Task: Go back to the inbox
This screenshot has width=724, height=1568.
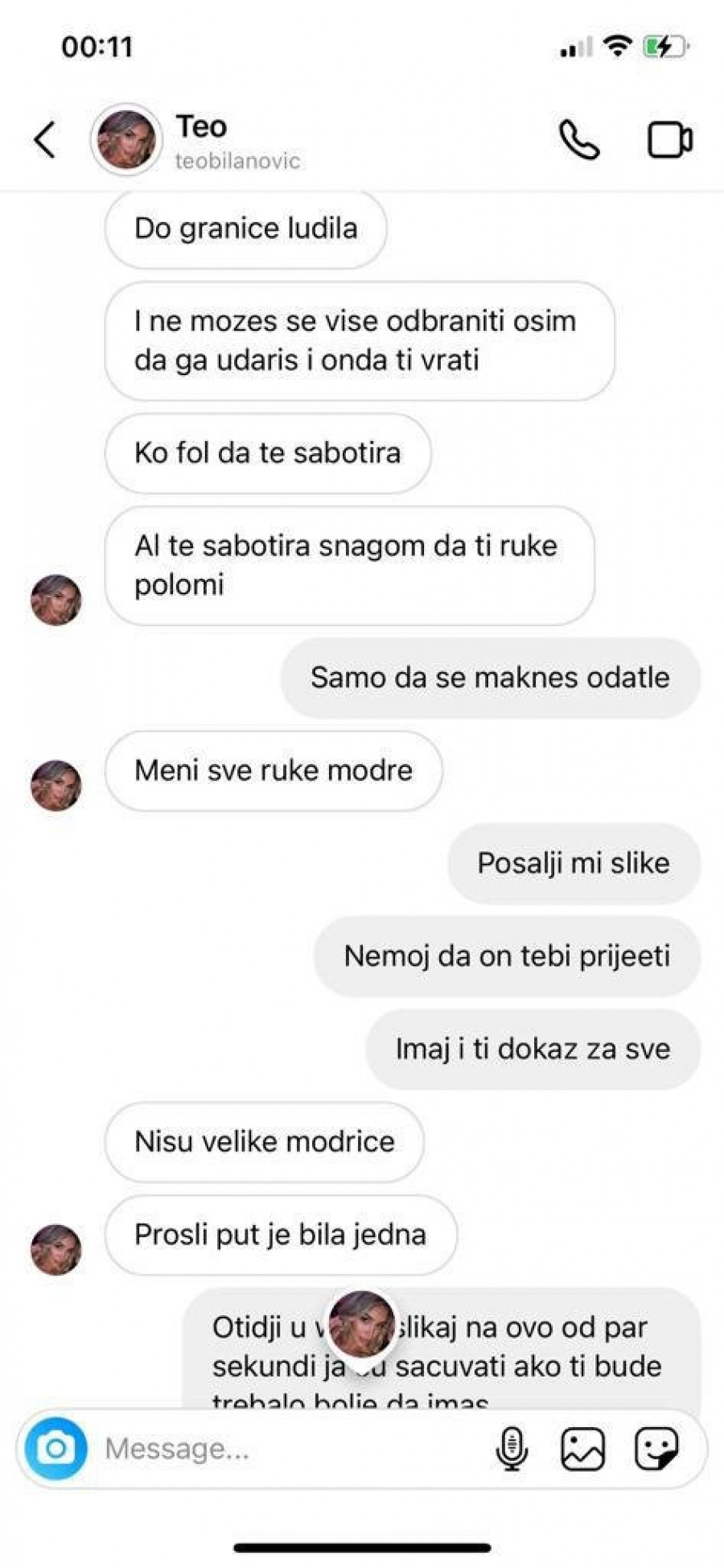Action: pyautogui.click(x=46, y=139)
